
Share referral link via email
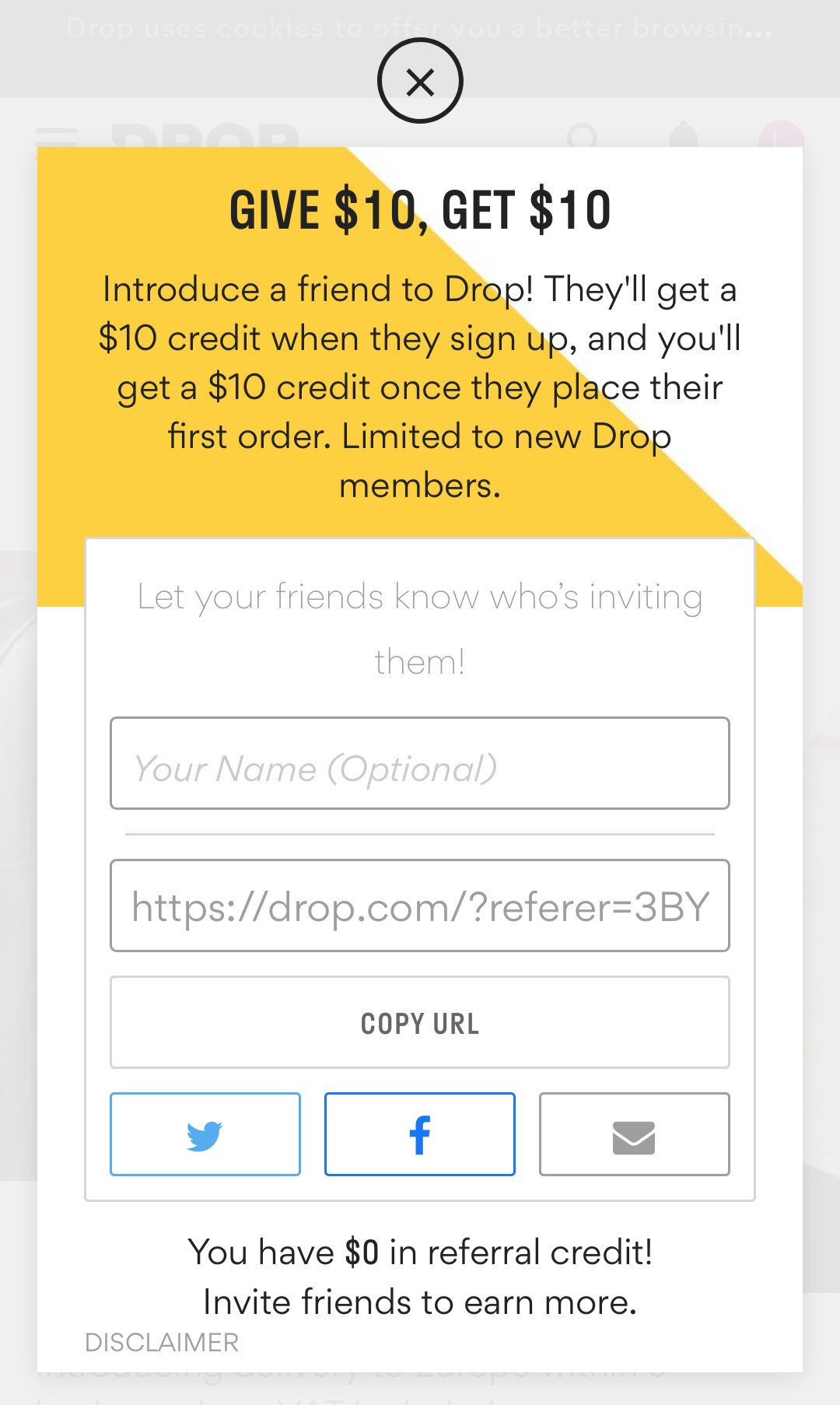pyautogui.click(x=634, y=1134)
